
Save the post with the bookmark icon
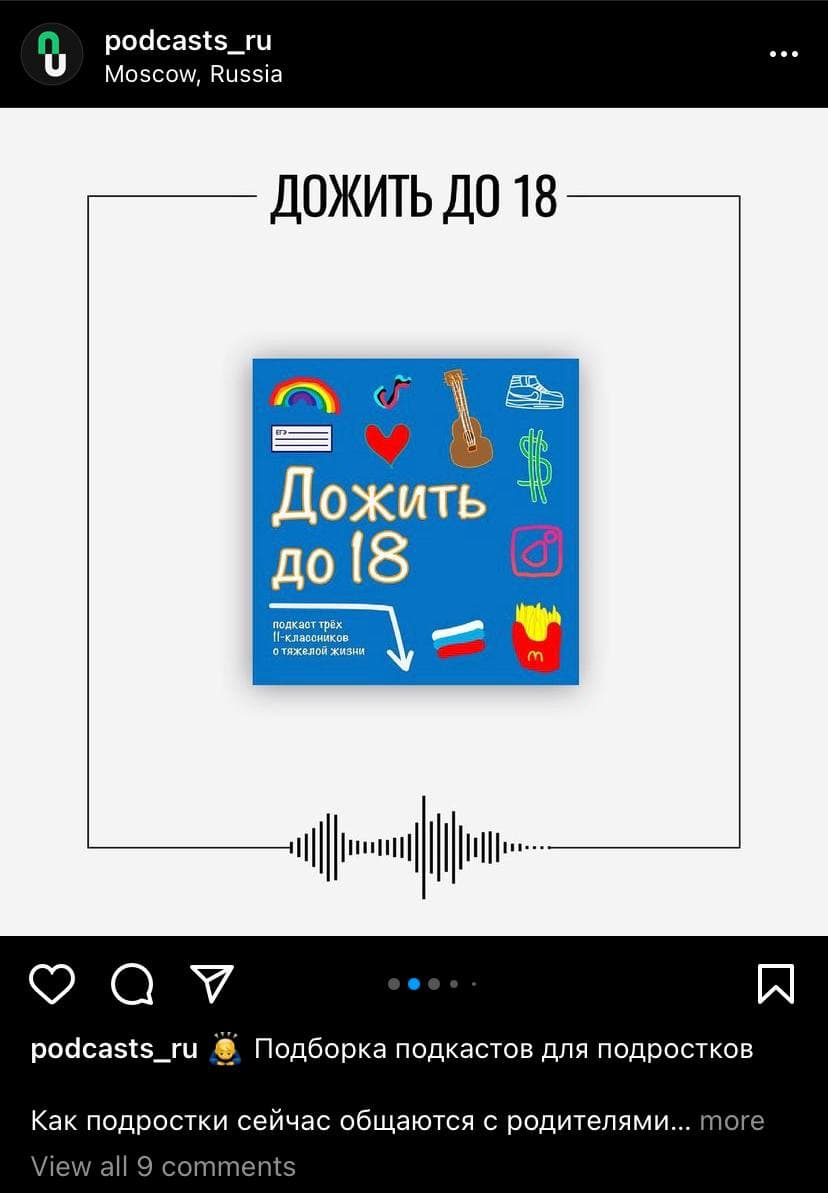click(776, 984)
